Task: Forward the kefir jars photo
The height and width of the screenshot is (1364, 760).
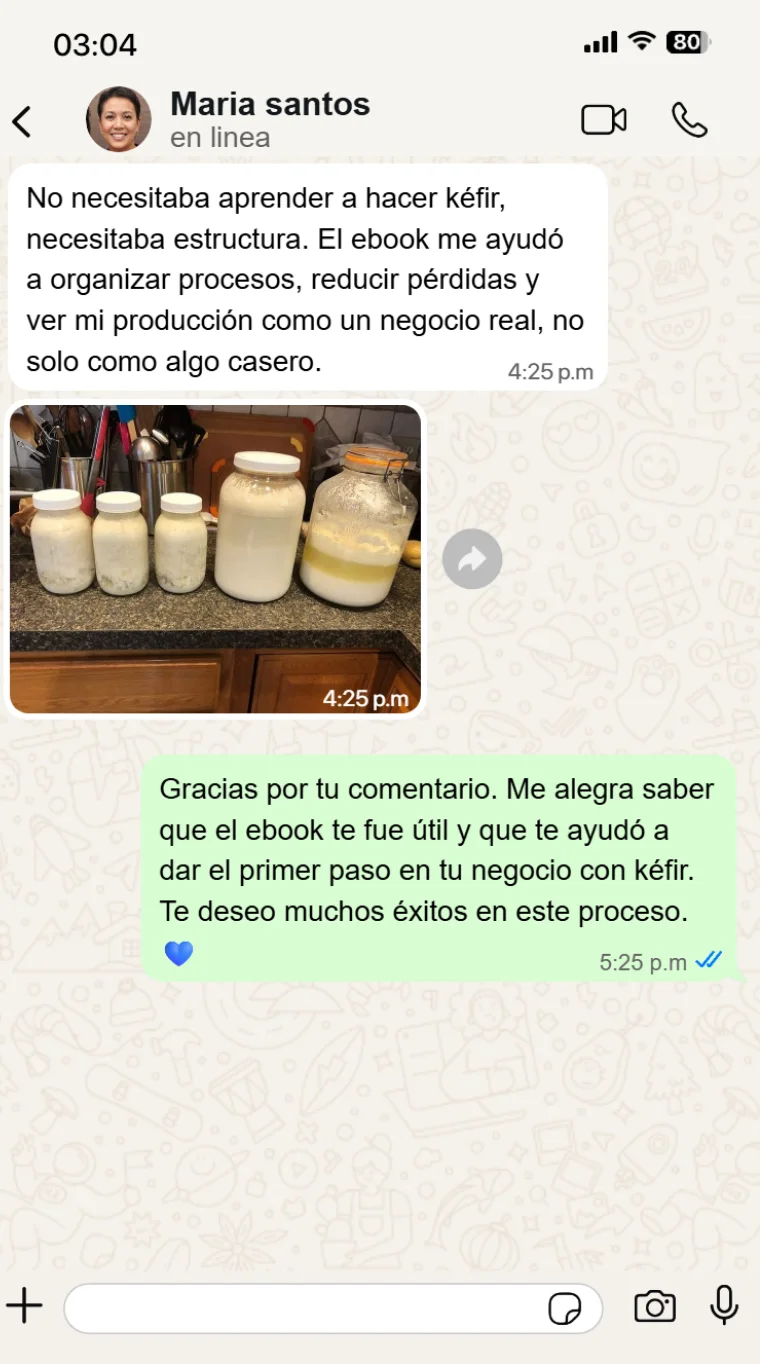Action: (471, 559)
